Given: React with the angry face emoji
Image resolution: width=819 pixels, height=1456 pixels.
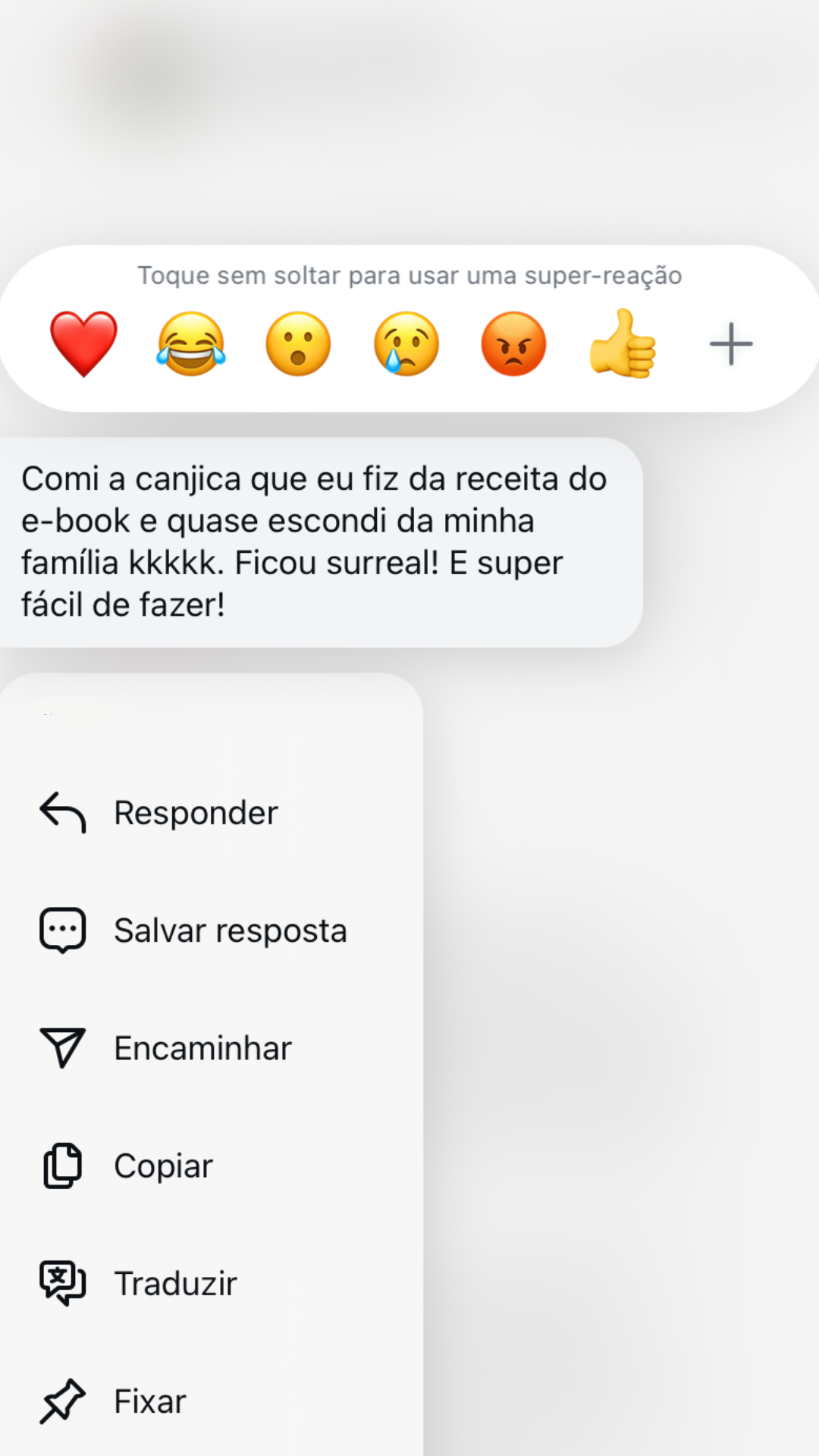Looking at the screenshot, I should pyautogui.click(x=513, y=344).
